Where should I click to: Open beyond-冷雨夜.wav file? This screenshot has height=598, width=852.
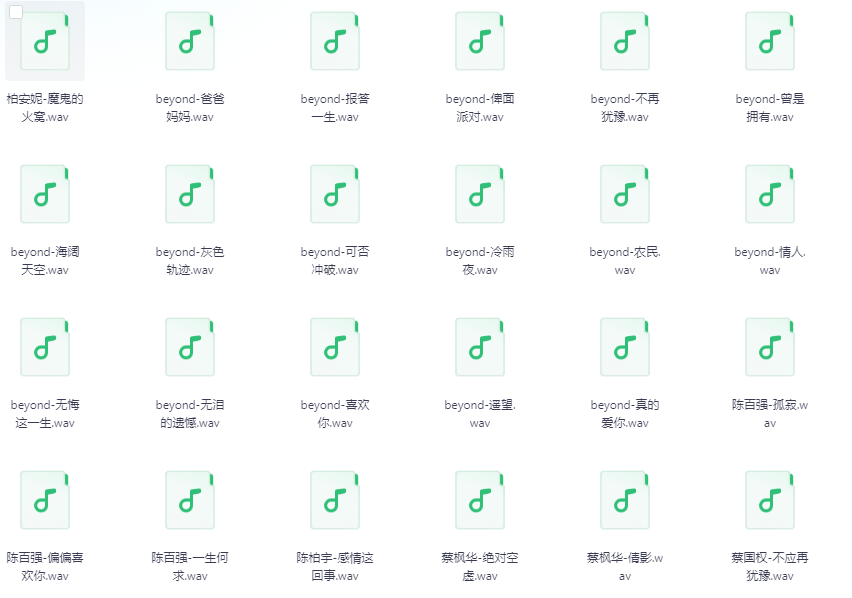click(480, 194)
